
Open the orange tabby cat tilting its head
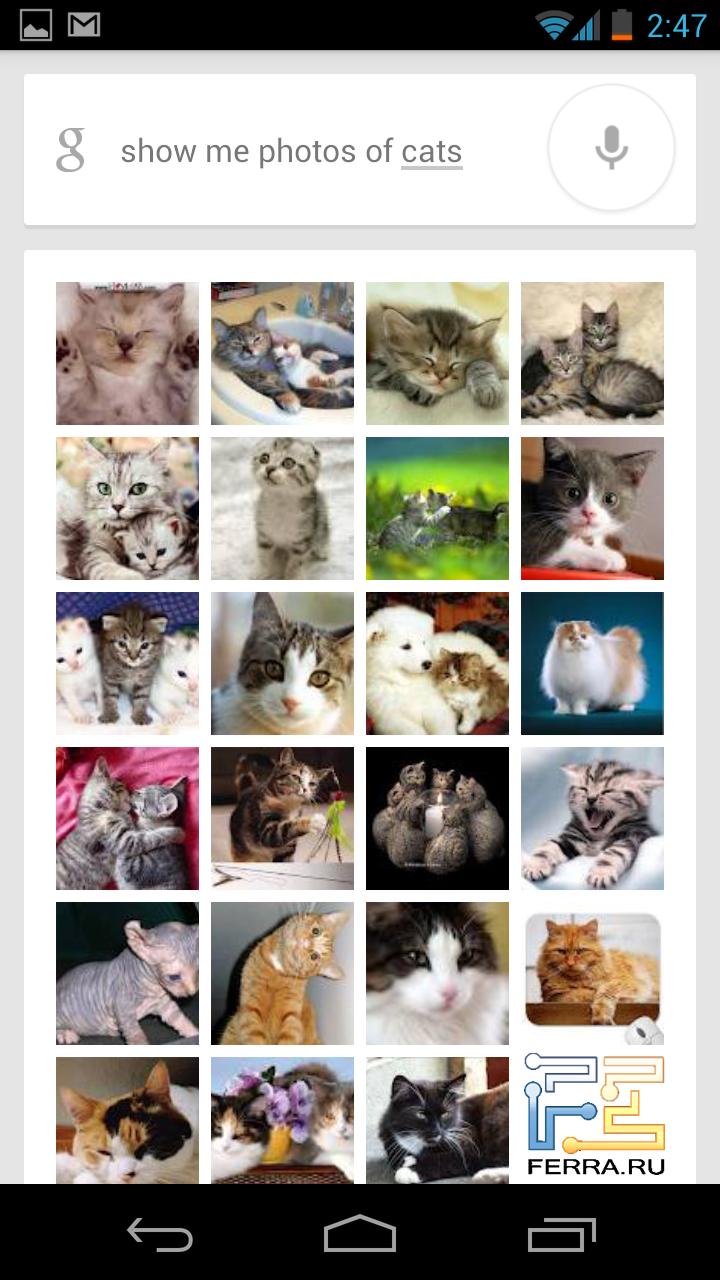pyautogui.click(x=282, y=973)
